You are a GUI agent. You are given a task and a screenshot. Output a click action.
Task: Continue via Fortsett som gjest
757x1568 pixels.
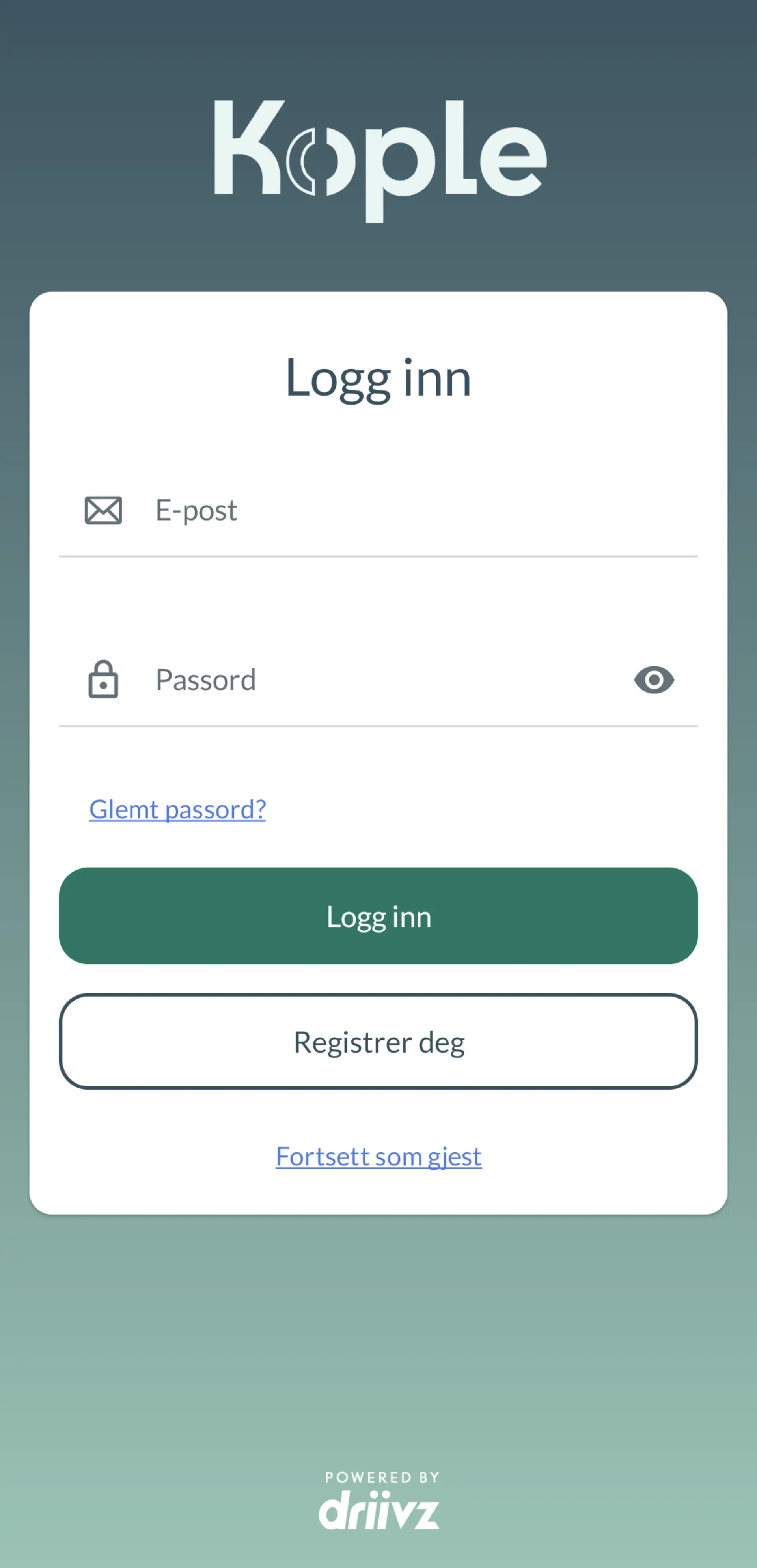coord(378,1156)
